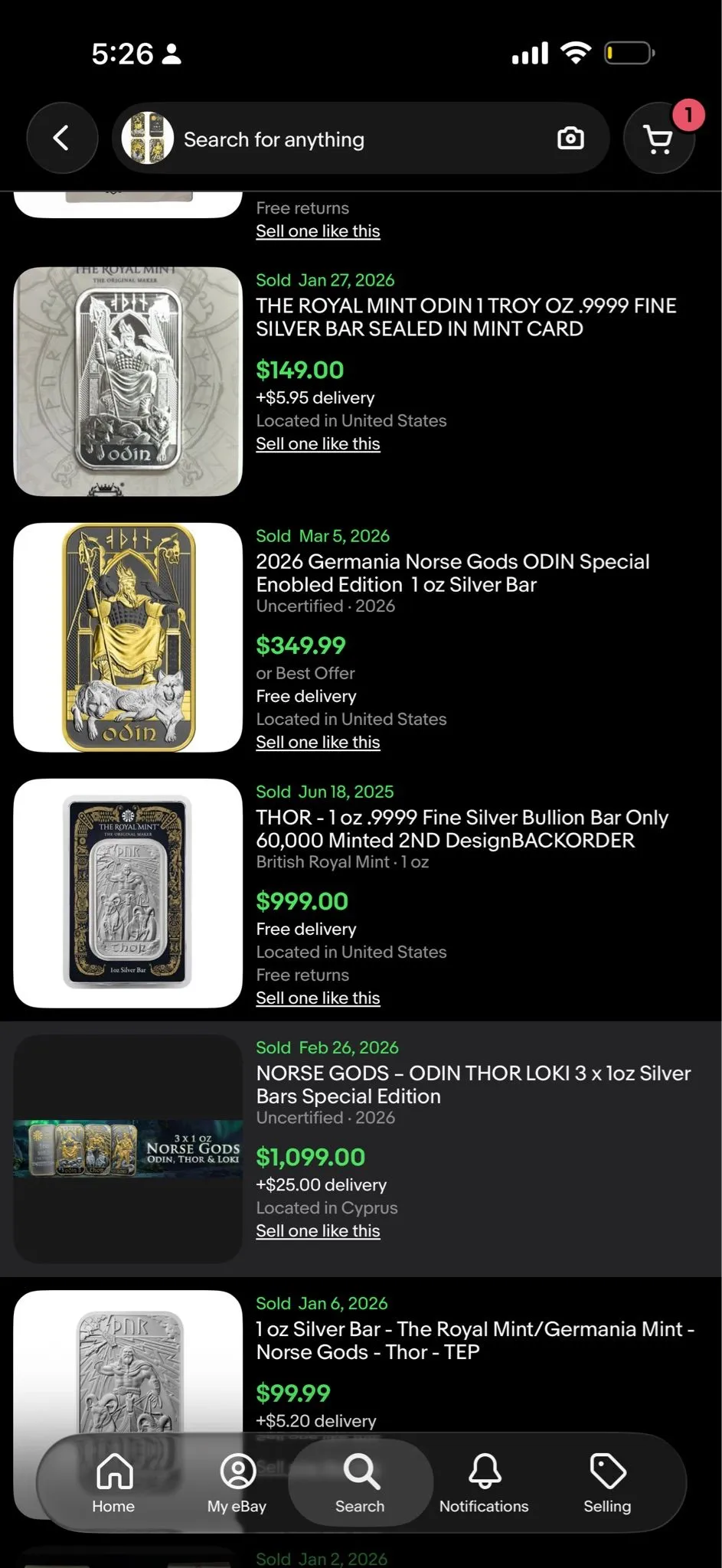Screen dimensions: 722x1568
Task: Open the Thor TEP silver bar listing
Action: 475,1340
